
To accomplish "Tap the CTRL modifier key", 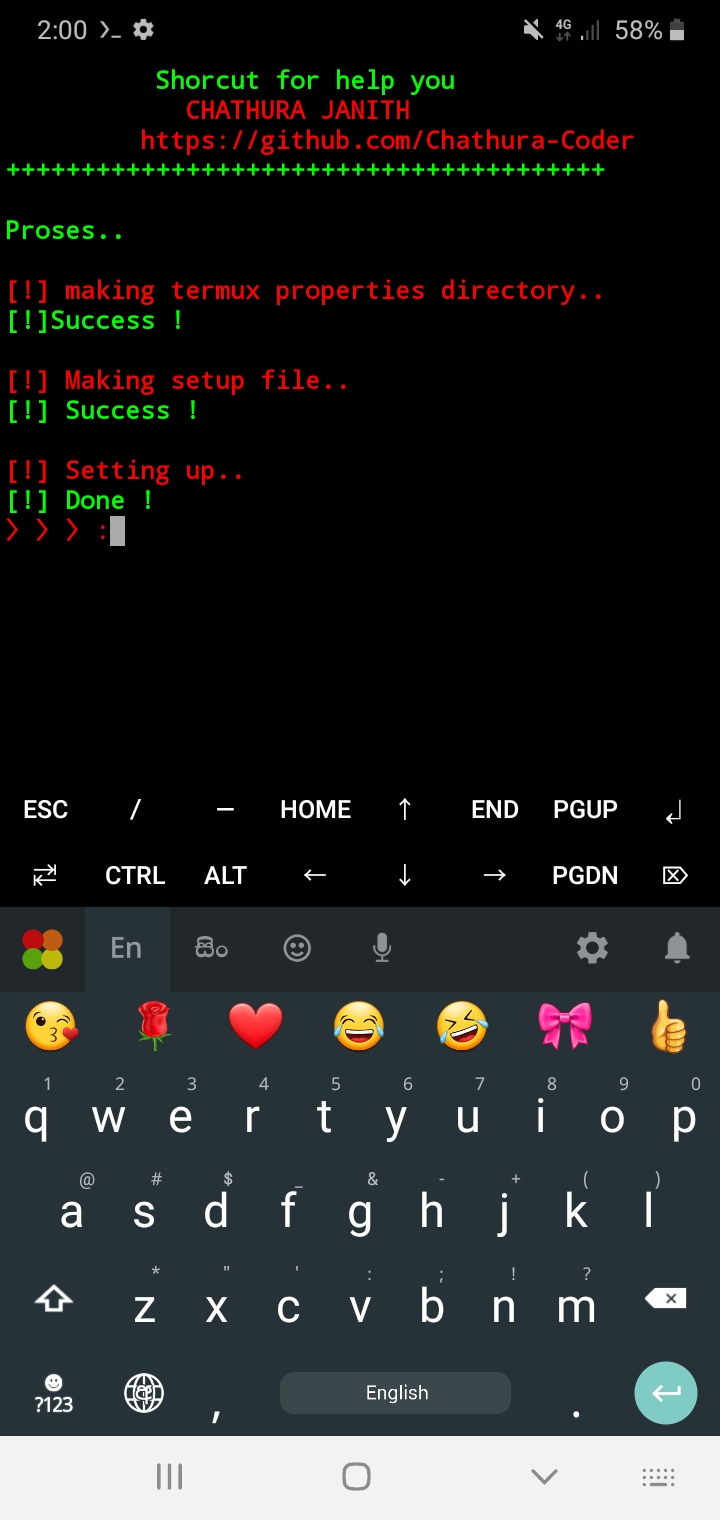I will tap(135, 875).
